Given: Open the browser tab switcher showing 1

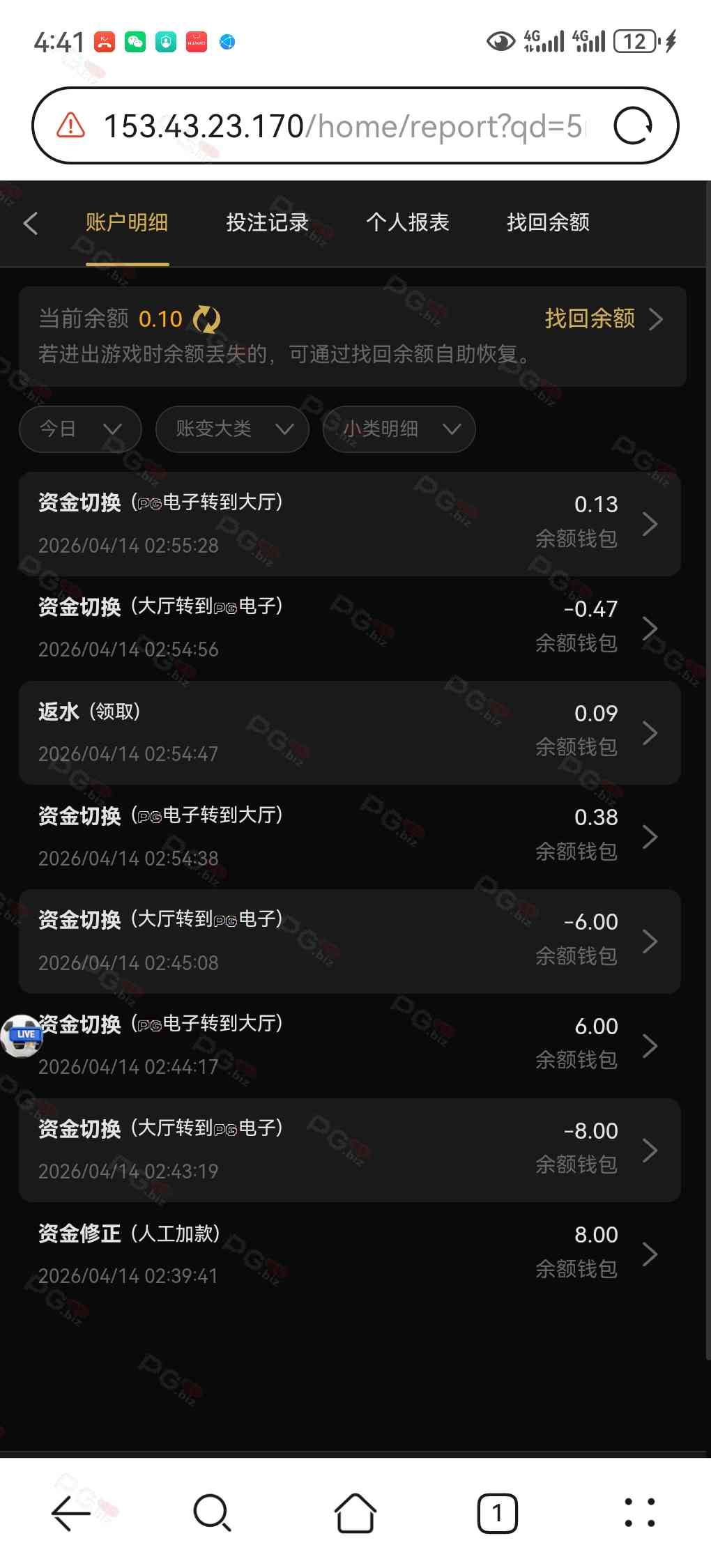Looking at the screenshot, I should tap(497, 1513).
